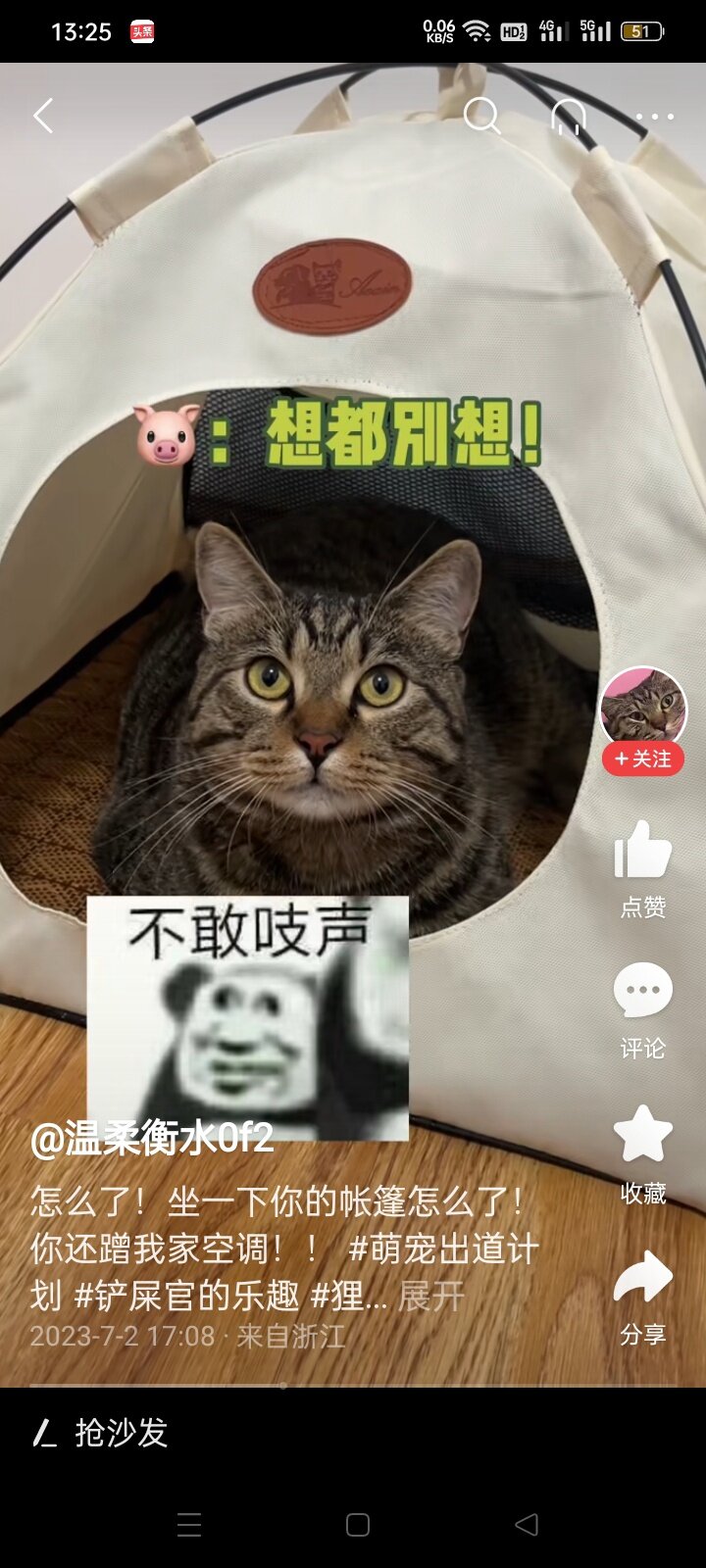Tap the system back triangle
The height and width of the screenshot is (1568, 706).
[527, 1524]
